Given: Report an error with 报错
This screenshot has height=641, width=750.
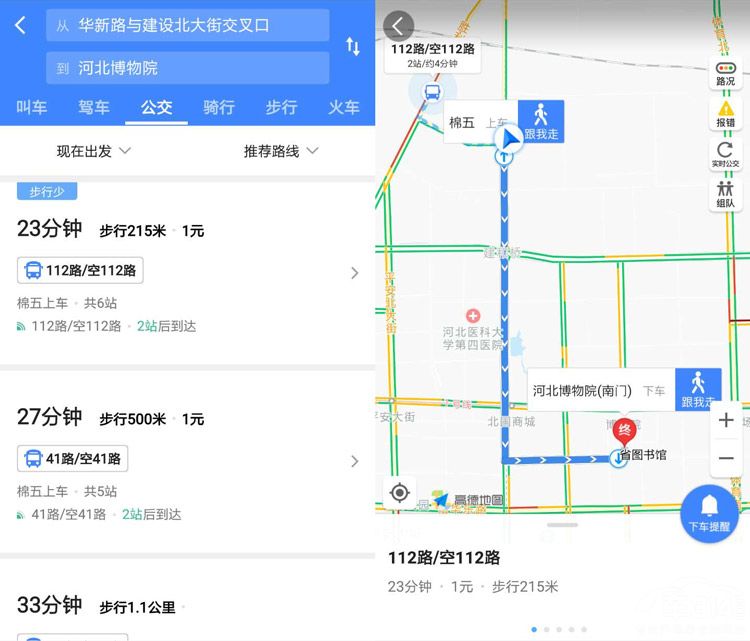Looking at the screenshot, I should tap(725, 114).
